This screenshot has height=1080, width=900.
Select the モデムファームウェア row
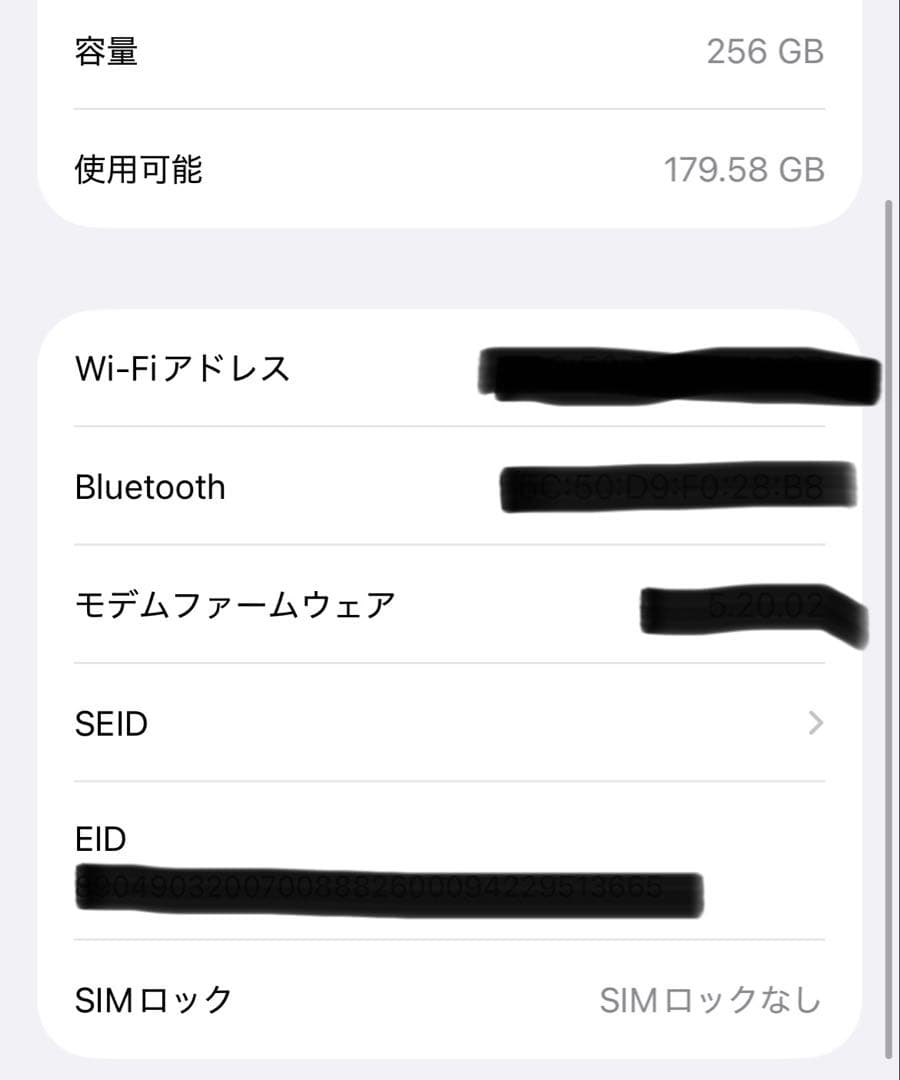click(x=450, y=604)
